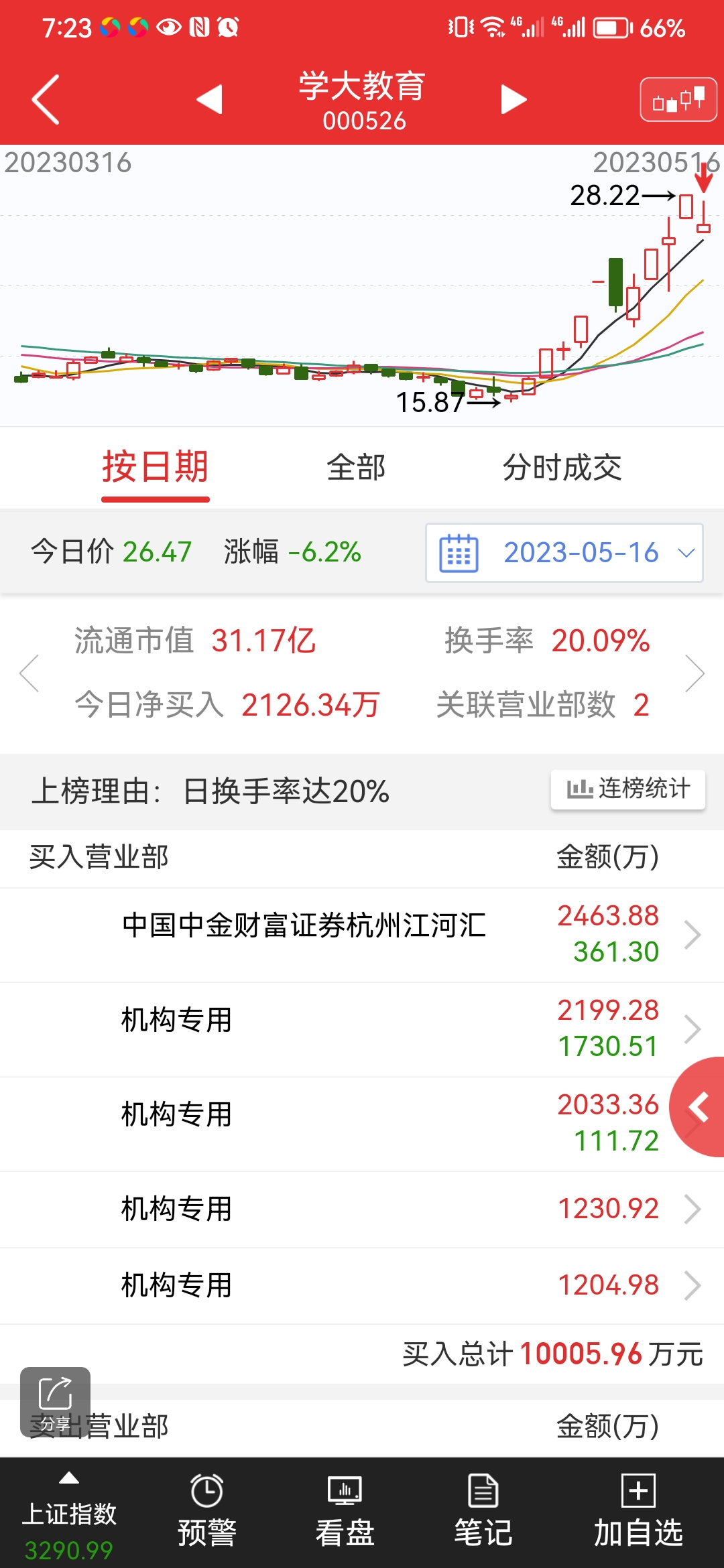724x1568 pixels.
Task: Share this page via 分享
Action: pos(55,1402)
